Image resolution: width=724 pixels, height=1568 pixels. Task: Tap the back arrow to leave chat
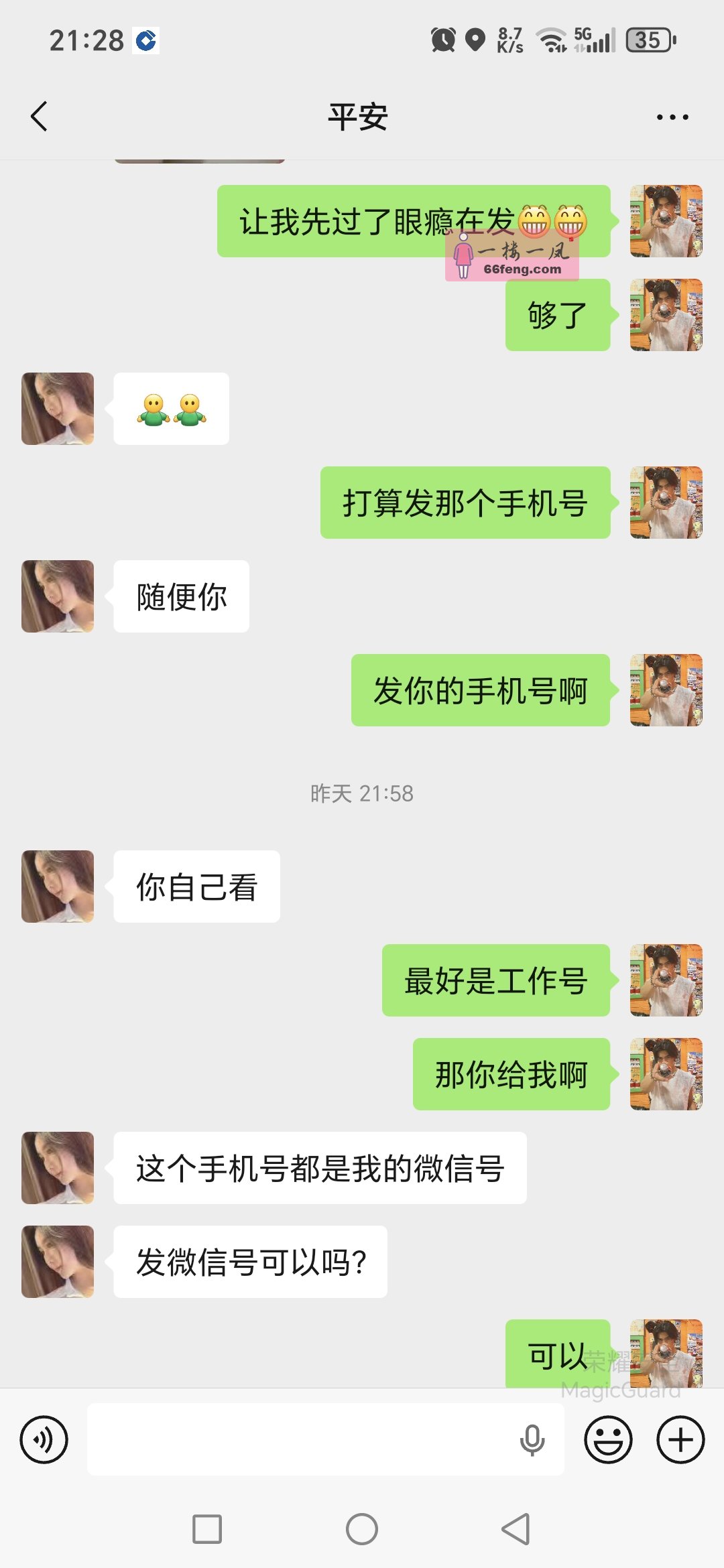[x=38, y=116]
